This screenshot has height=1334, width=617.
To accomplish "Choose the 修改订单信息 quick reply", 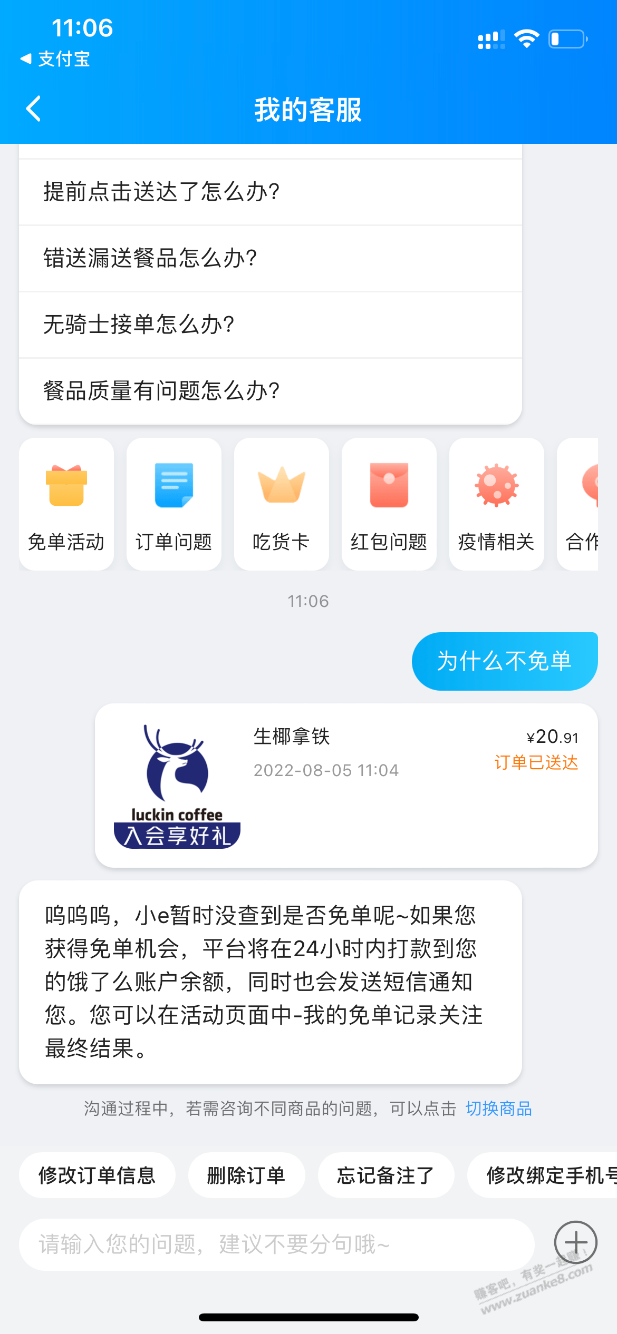I will [97, 1175].
